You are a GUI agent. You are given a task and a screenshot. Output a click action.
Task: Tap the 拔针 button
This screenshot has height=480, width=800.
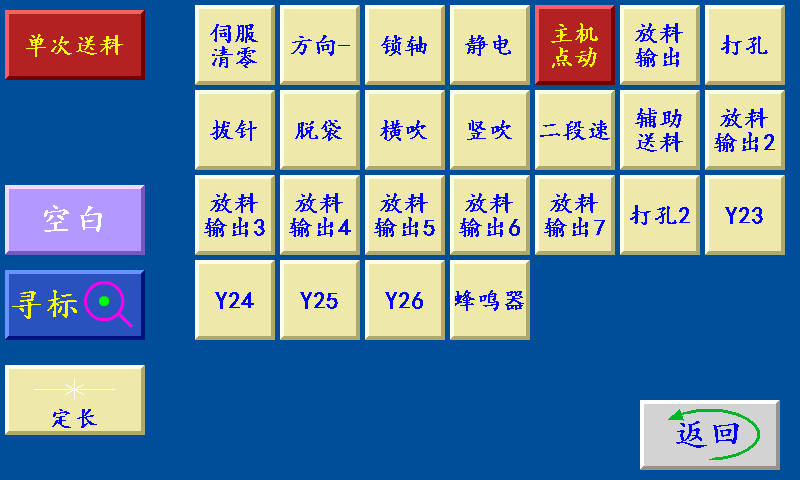point(234,130)
